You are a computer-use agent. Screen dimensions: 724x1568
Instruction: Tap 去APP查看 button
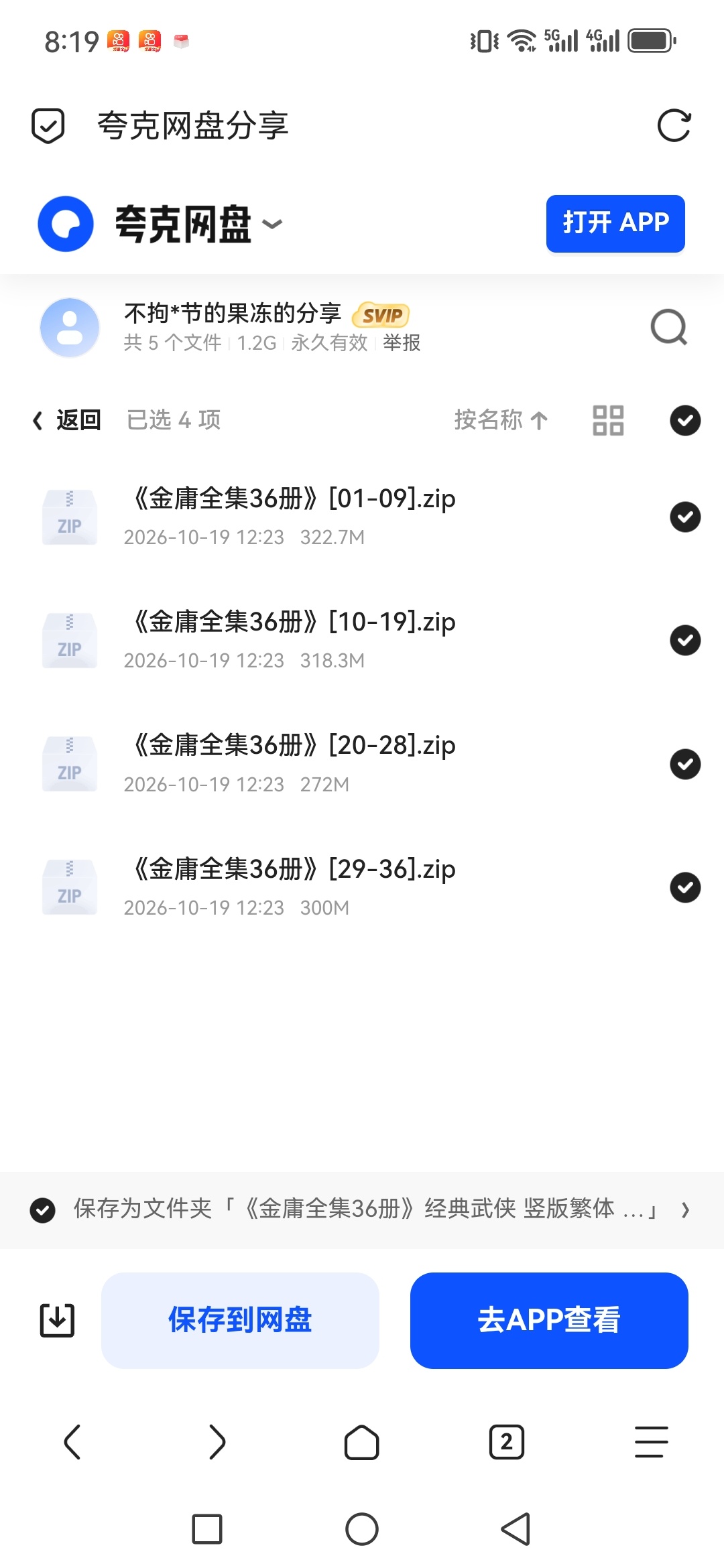click(x=549, y=1320)
